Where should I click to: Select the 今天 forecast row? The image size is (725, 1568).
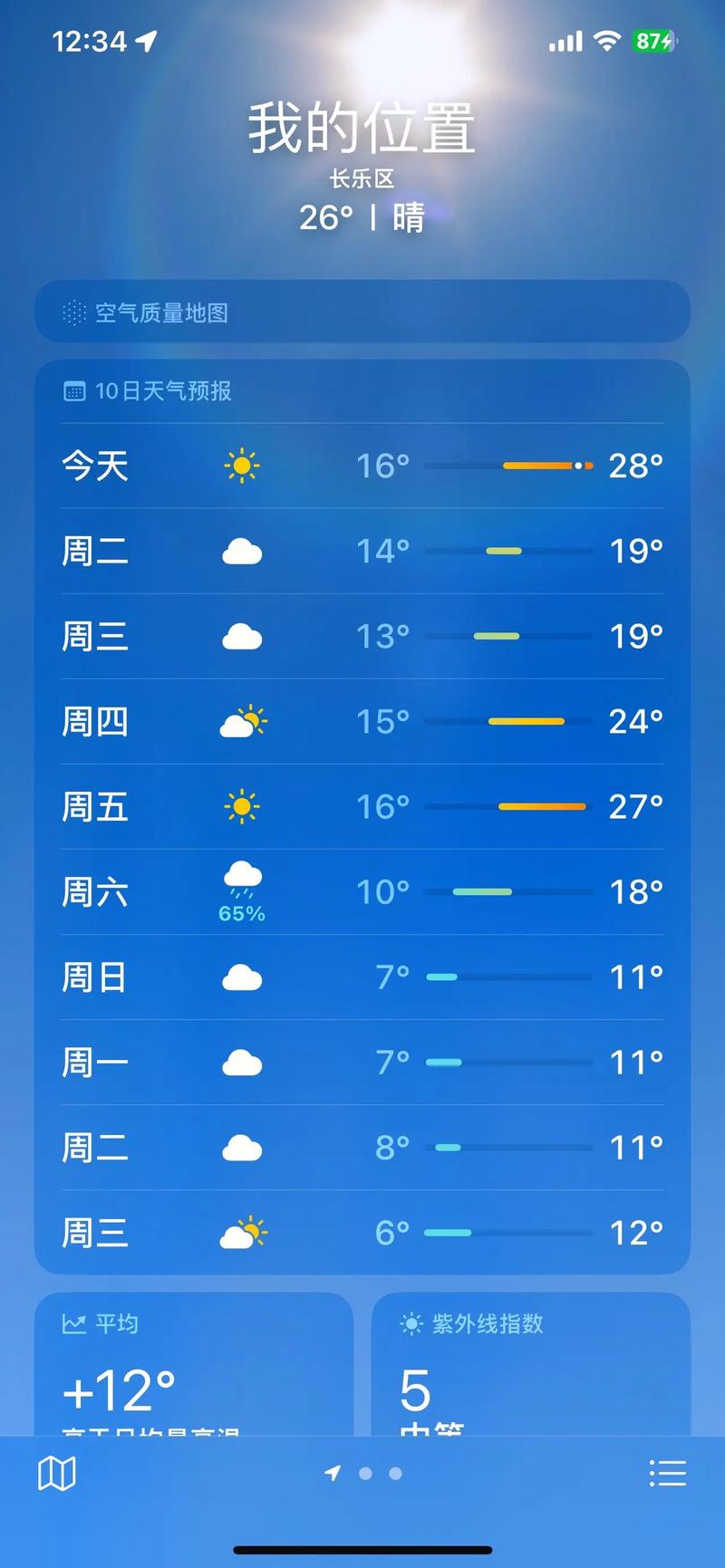click(x=362, y=465)
